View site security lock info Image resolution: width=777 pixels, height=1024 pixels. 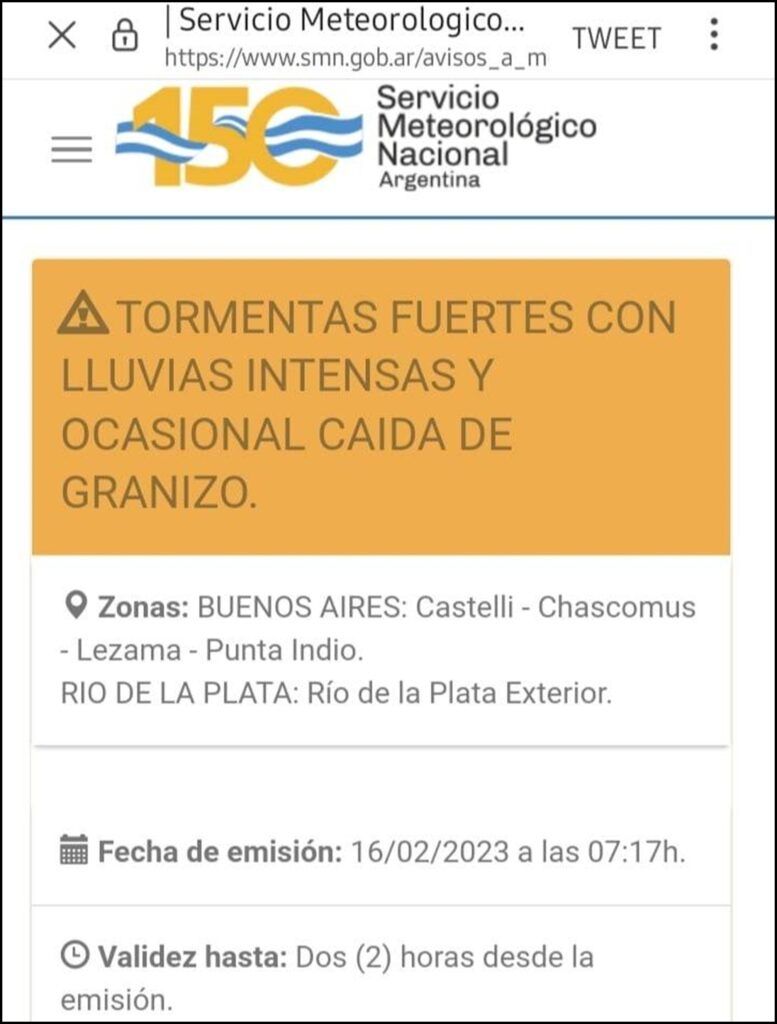pos(123,37)
